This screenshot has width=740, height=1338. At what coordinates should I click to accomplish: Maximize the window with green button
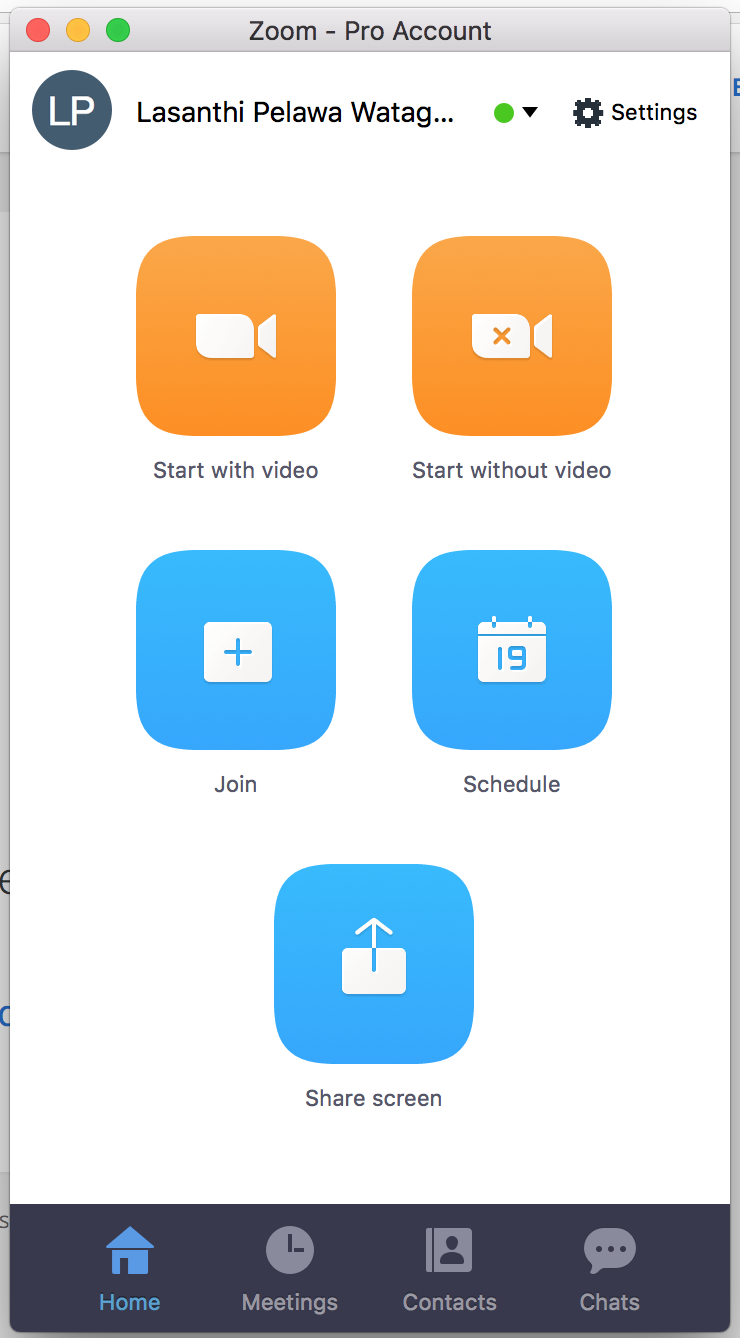[118, 30]
